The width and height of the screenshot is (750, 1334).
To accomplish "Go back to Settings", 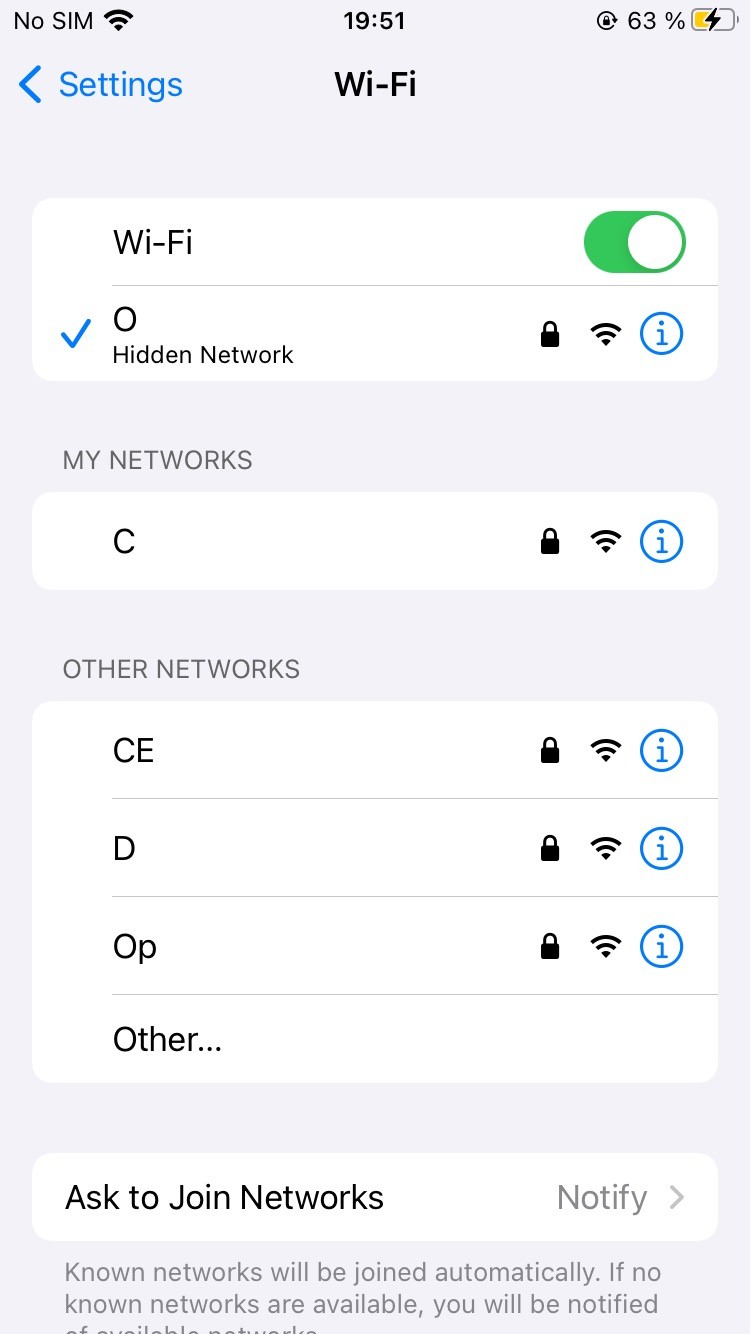I will click(101, 85).
